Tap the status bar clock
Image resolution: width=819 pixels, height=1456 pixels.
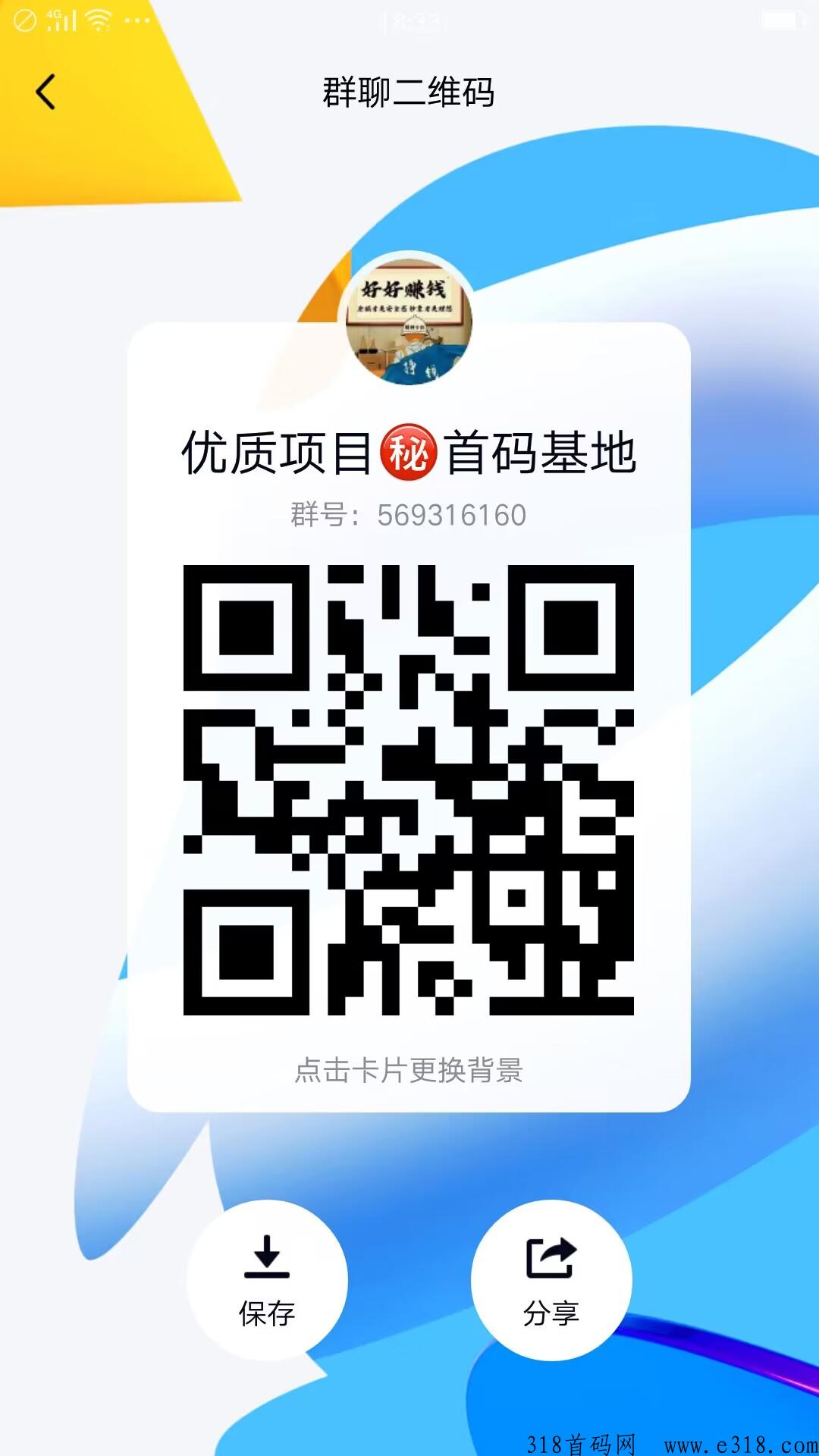409,21
